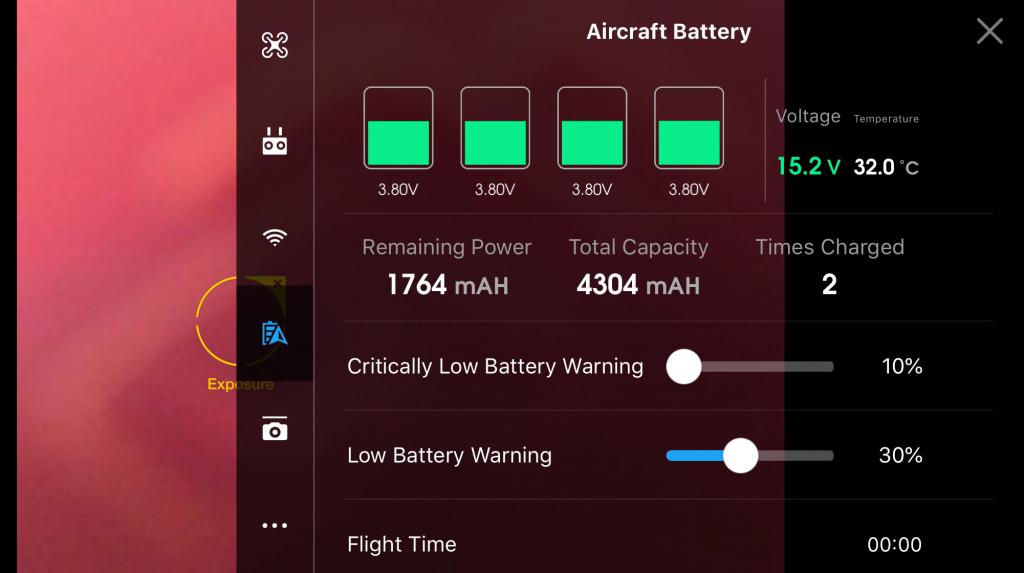Open the Wi-Fi transmission settings tab
Image resolution: width=1024 pixels, height=573 pixels.
click(275, 237)
